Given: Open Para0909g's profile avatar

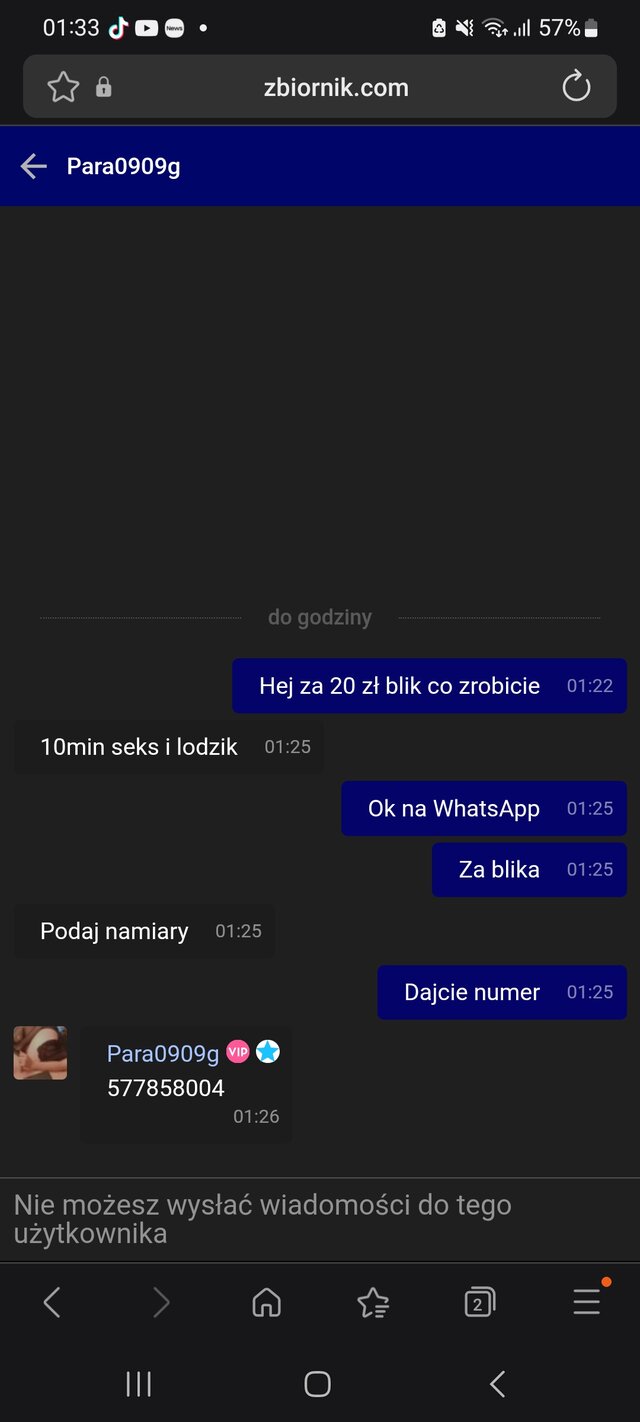Looking at the screenshot, I should click(40, 1053).
